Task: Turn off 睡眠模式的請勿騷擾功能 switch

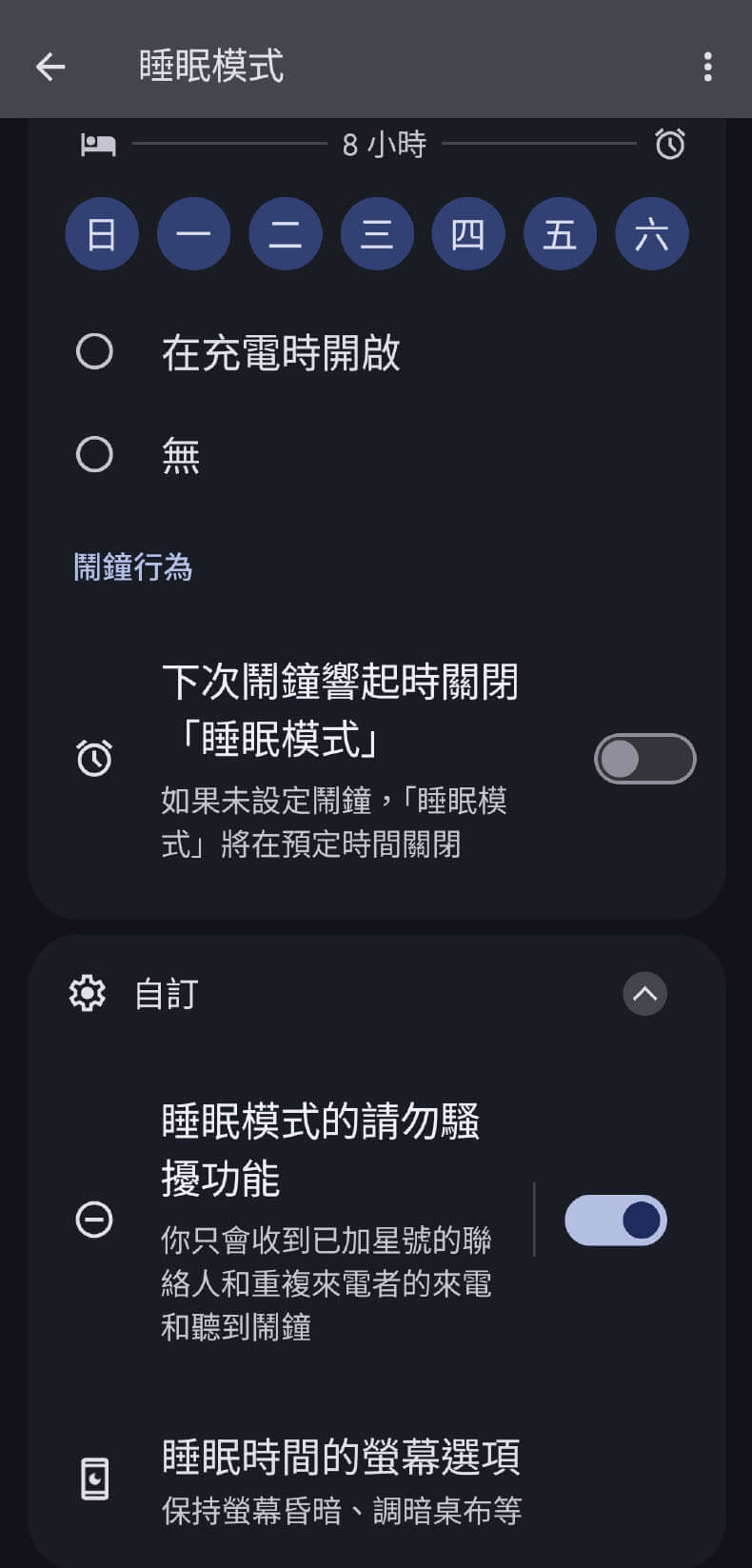Action: 616,1221
